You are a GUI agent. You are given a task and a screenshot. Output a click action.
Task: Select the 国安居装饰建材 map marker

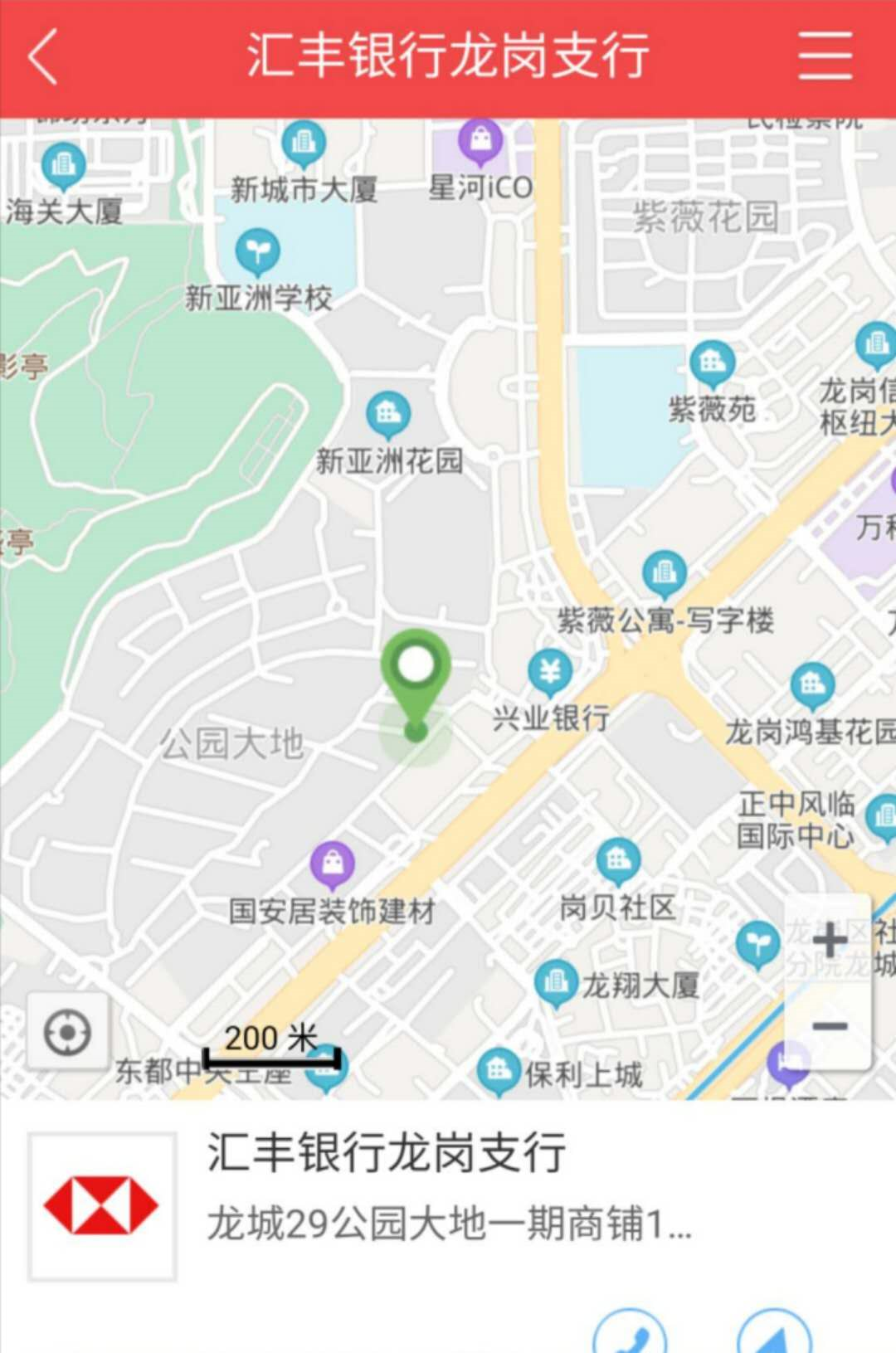(333, 864)
